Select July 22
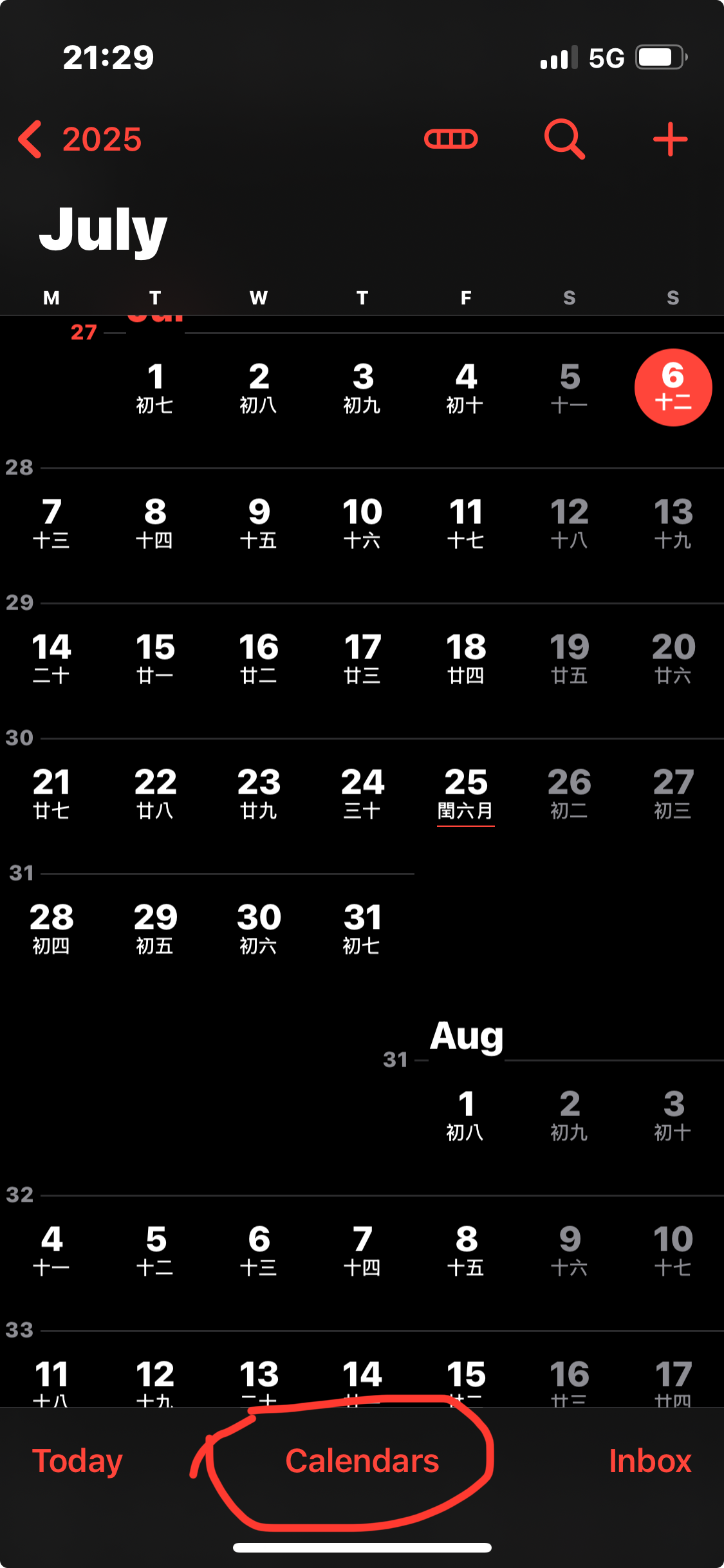724x1568 pixels. [155, 793]
